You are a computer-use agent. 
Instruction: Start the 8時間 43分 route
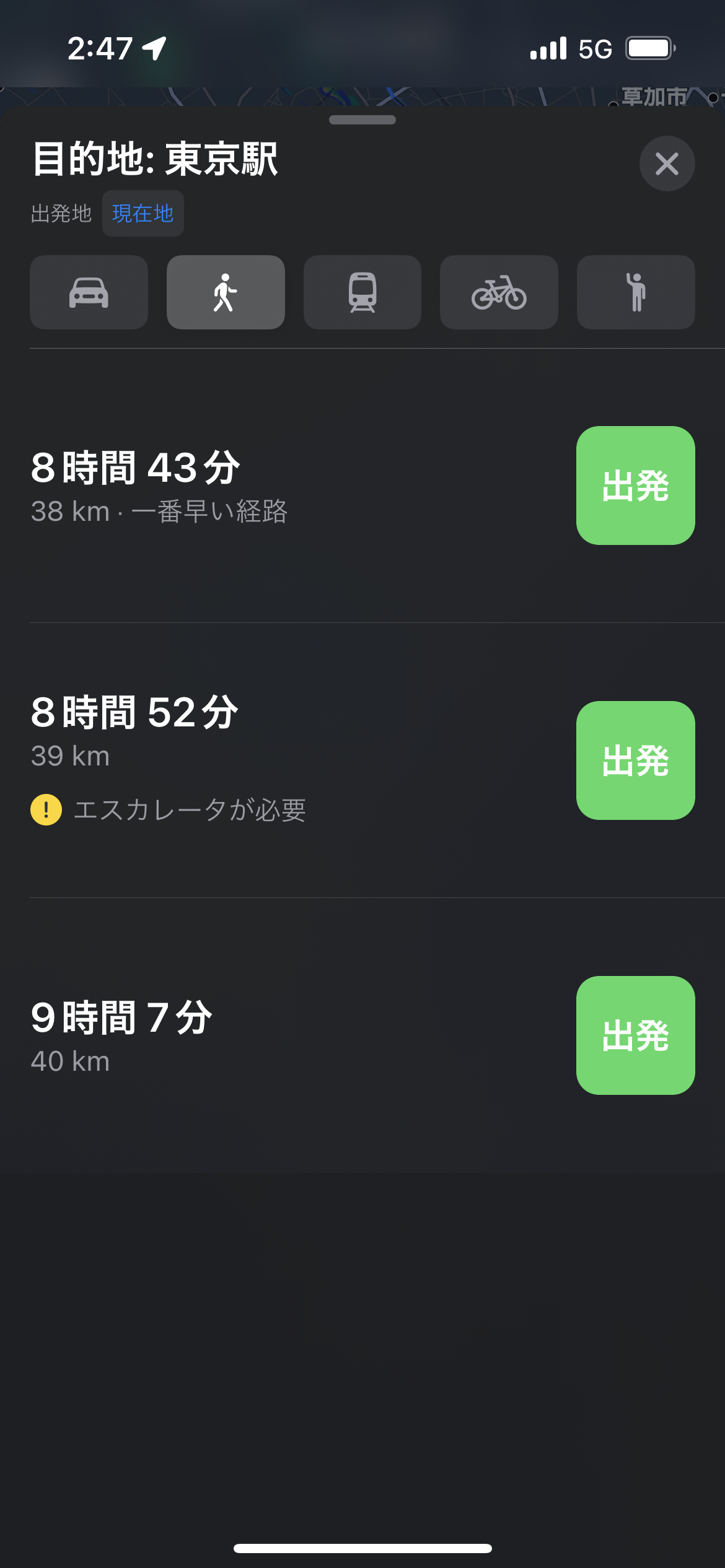[x=636, y=486]
